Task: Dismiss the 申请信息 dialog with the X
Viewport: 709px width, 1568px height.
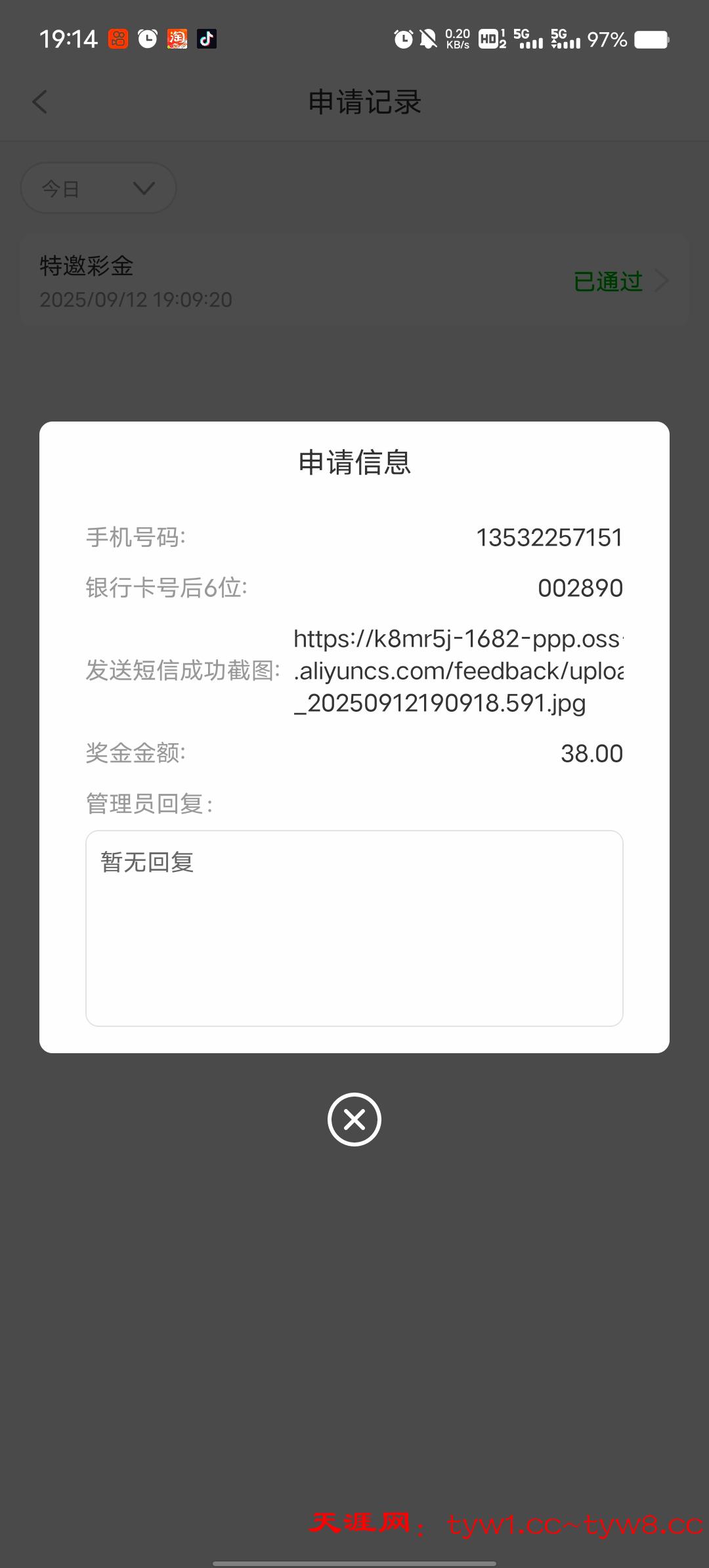Action: pyautogui.click(x=354, y=1120)
